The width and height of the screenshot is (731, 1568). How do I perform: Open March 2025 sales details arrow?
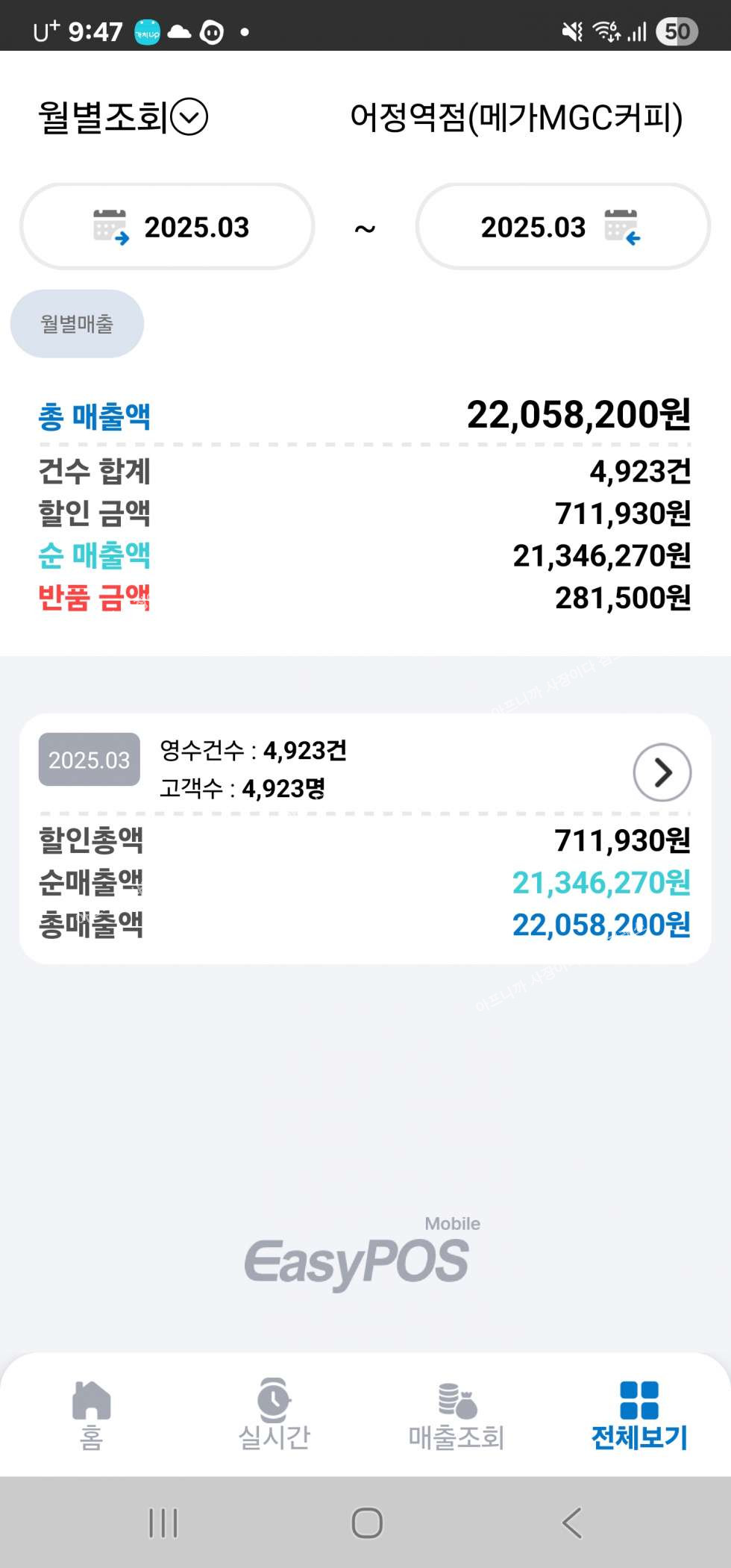pos(662,772)
